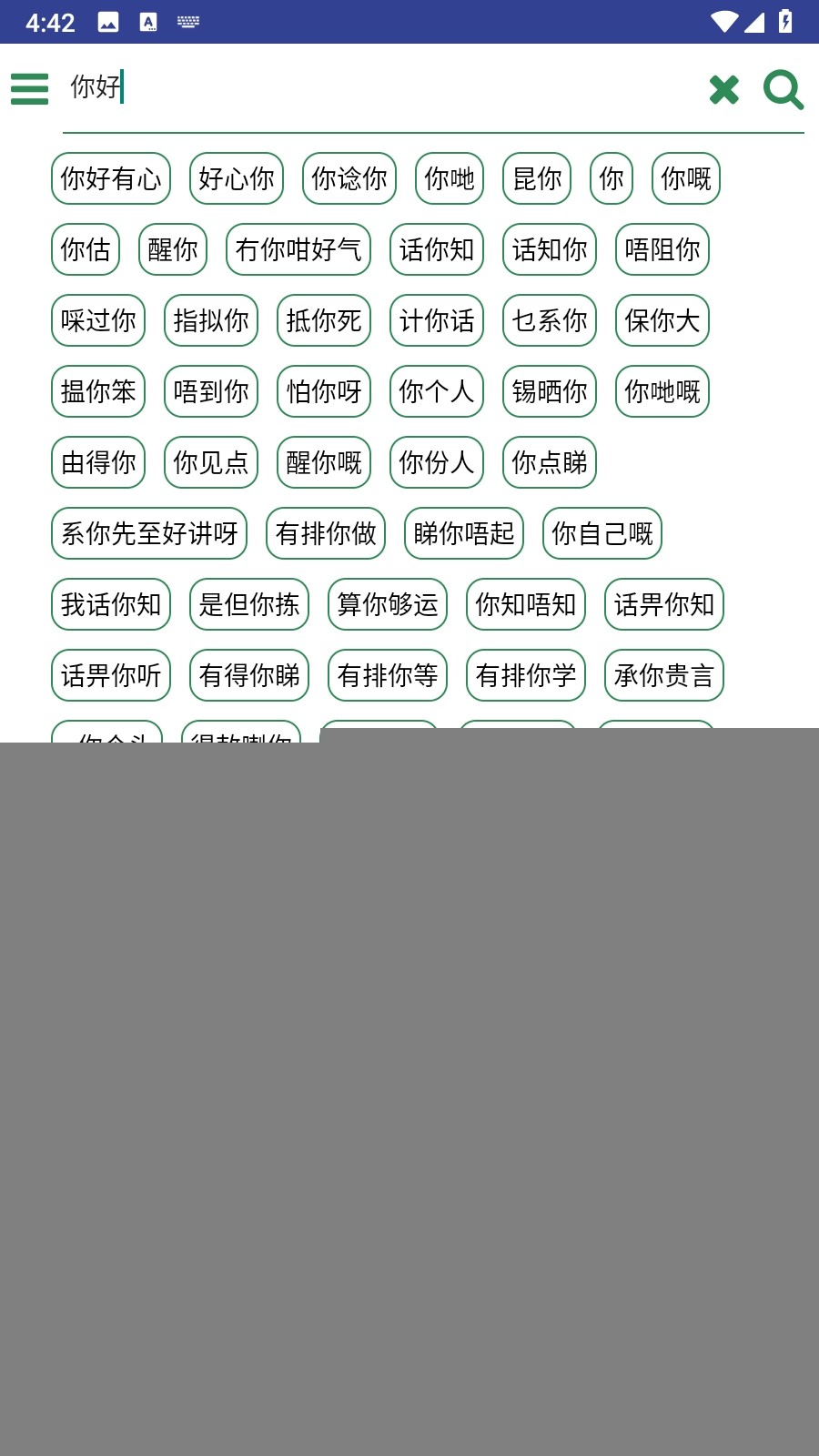Open the 唔阻你 chip

coord(662,249)
